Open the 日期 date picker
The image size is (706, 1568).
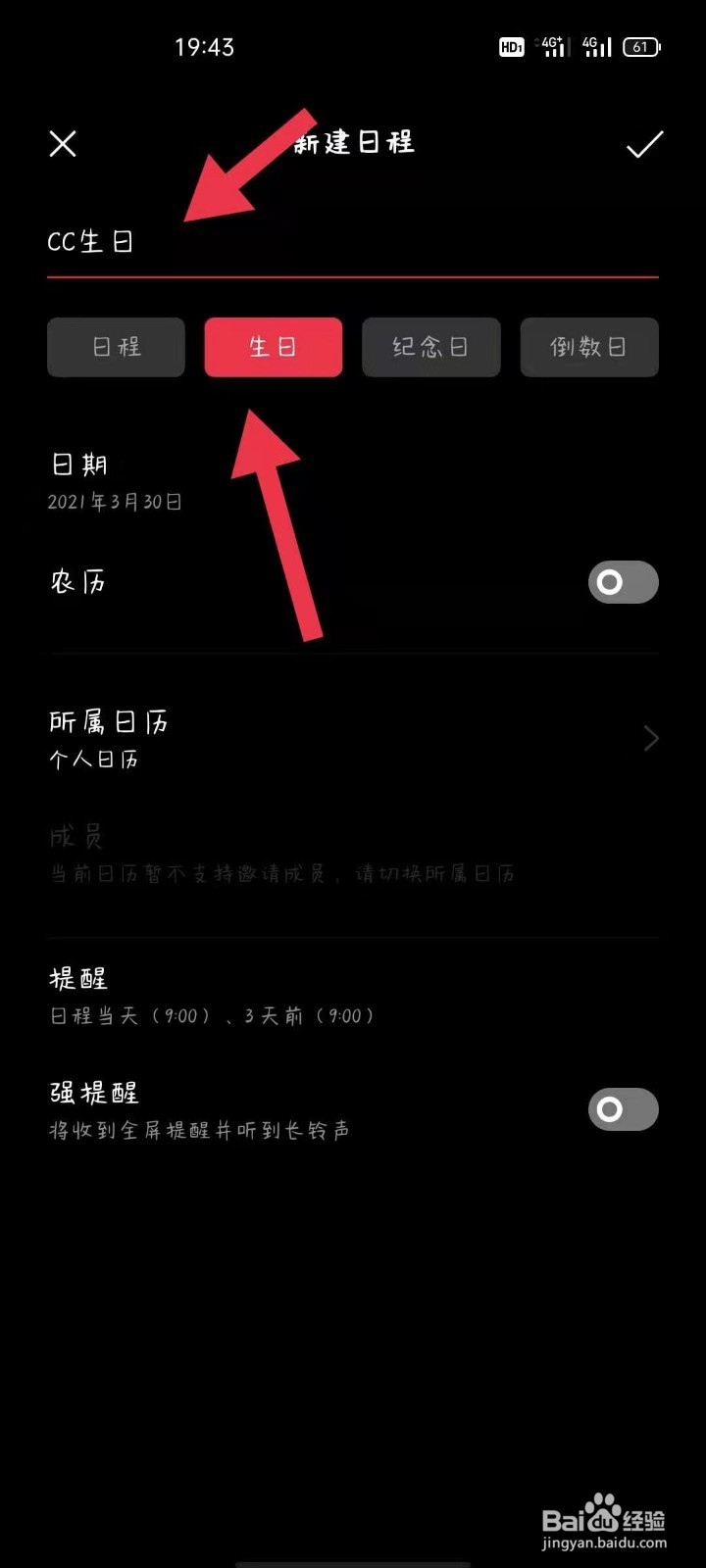(116, 480)
